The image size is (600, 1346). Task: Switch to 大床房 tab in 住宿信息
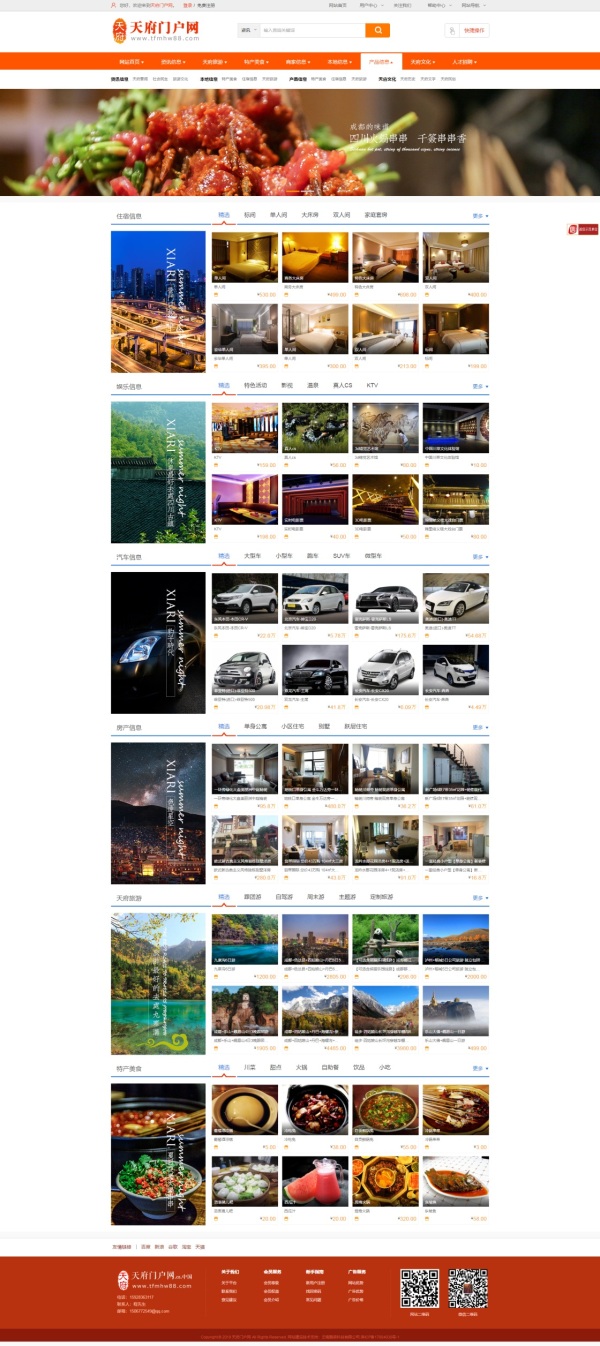[x=310, y=215]
